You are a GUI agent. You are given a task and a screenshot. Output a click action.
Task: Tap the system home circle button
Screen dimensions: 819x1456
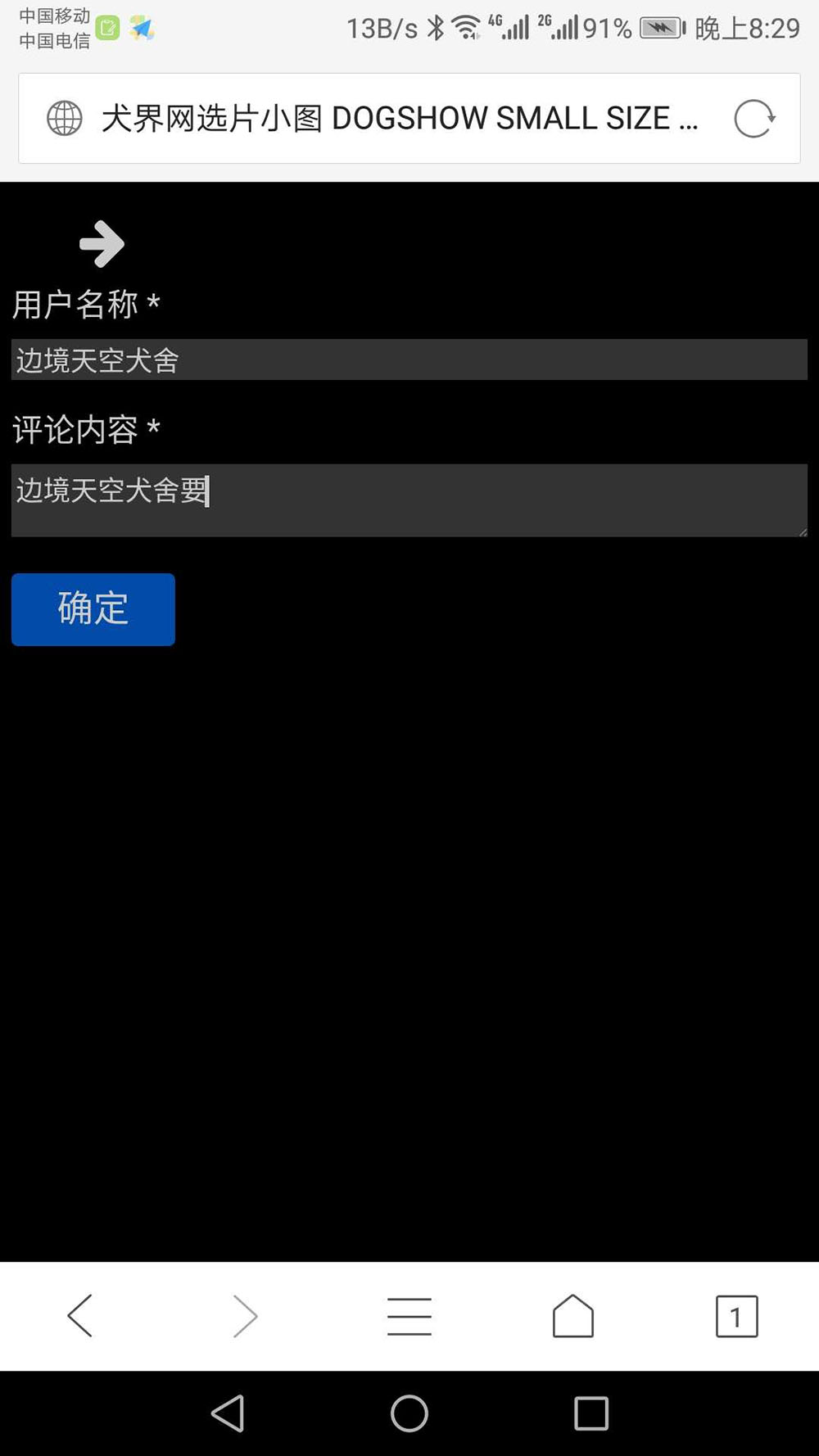pos(409,1413)
